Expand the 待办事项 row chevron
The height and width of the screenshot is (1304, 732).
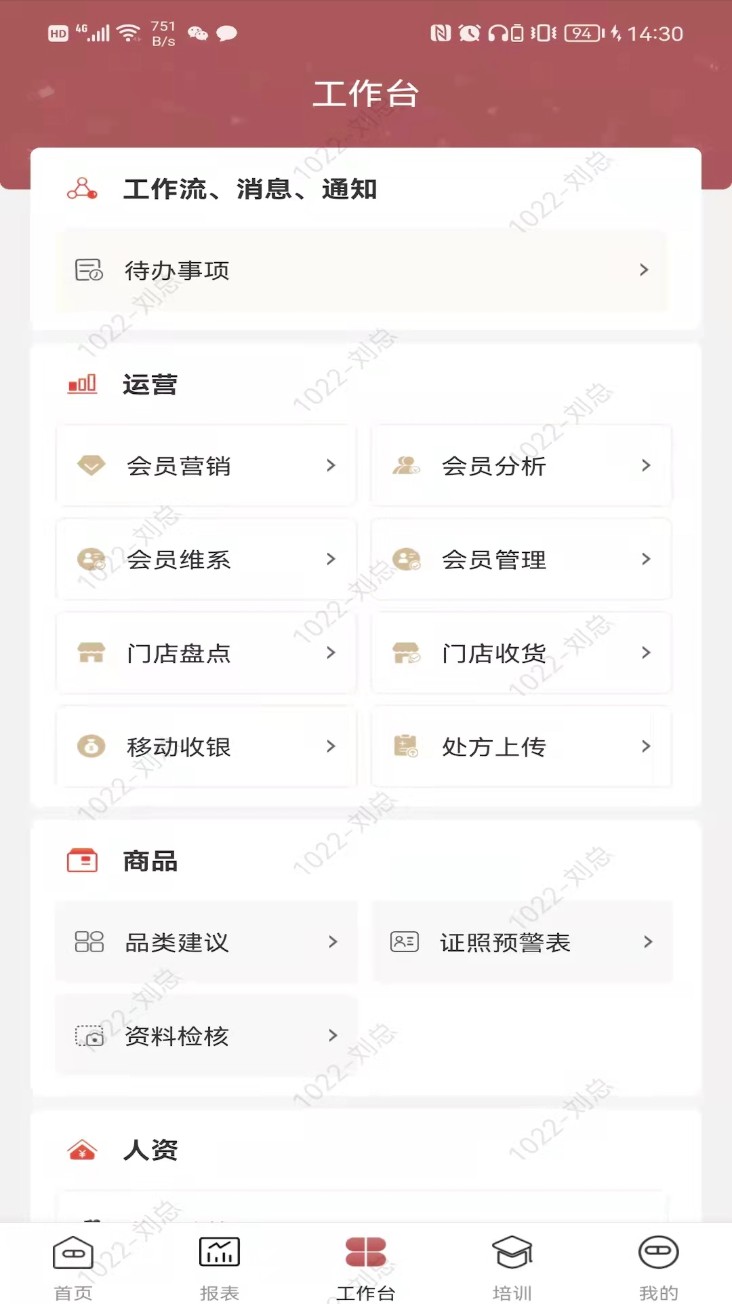645,269
